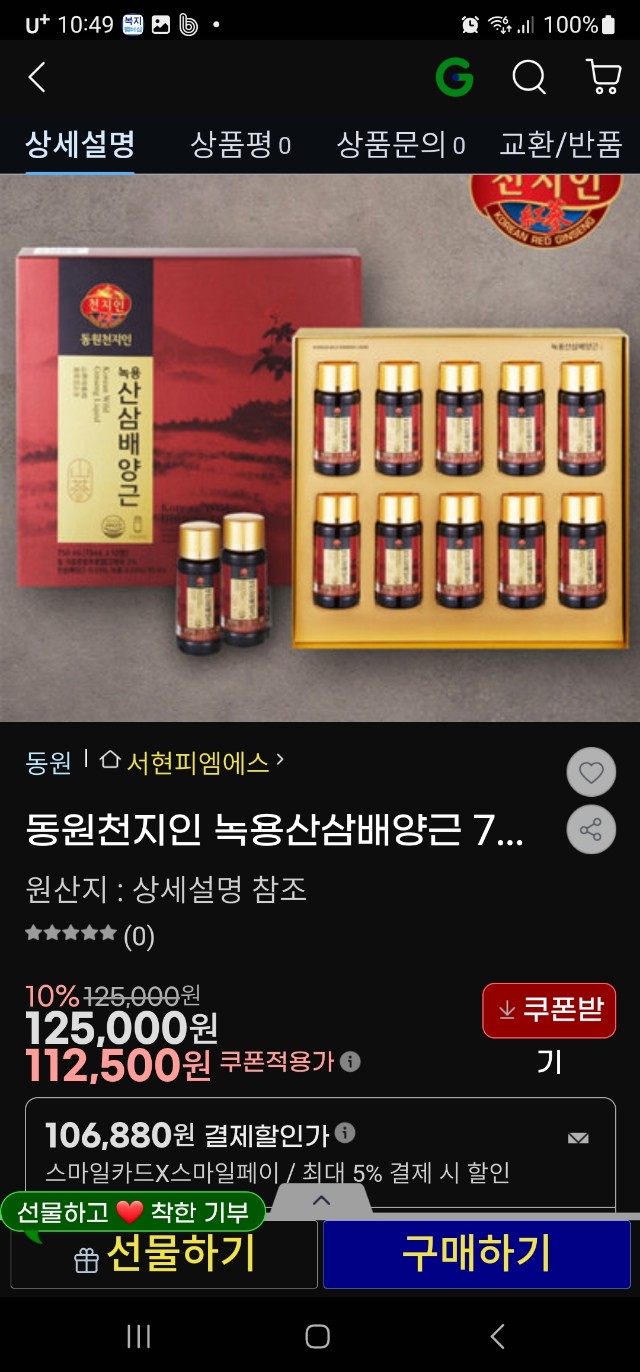Switch to the 상품평 tab
The height and width of the screenshot is (1372, 640).
coord(240,145)
